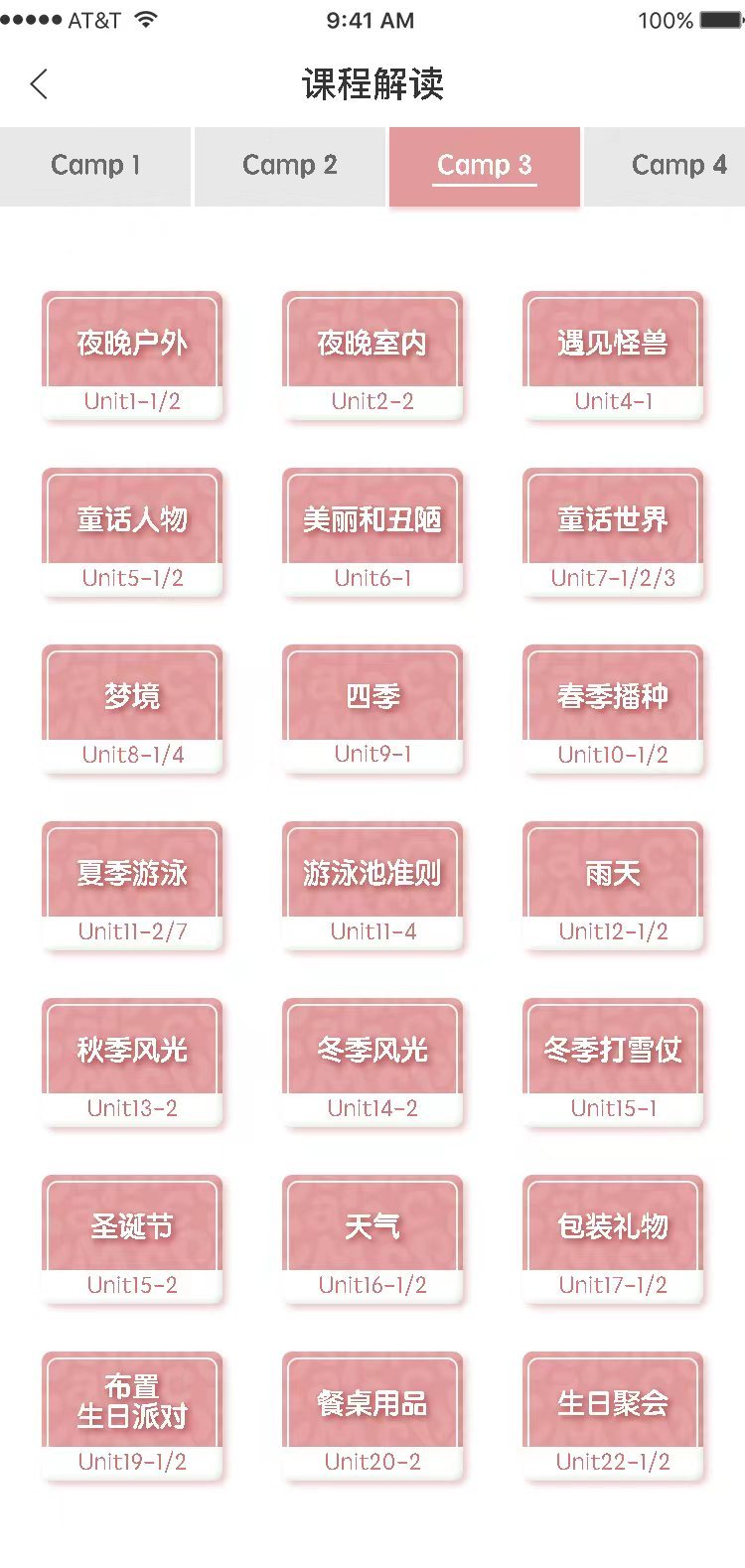Open the 游泳池准则 Unit11-4 card
Image resolution: width=745 pixels, height=1568 pixels.
pyautogui.click(x=372, y=886)
